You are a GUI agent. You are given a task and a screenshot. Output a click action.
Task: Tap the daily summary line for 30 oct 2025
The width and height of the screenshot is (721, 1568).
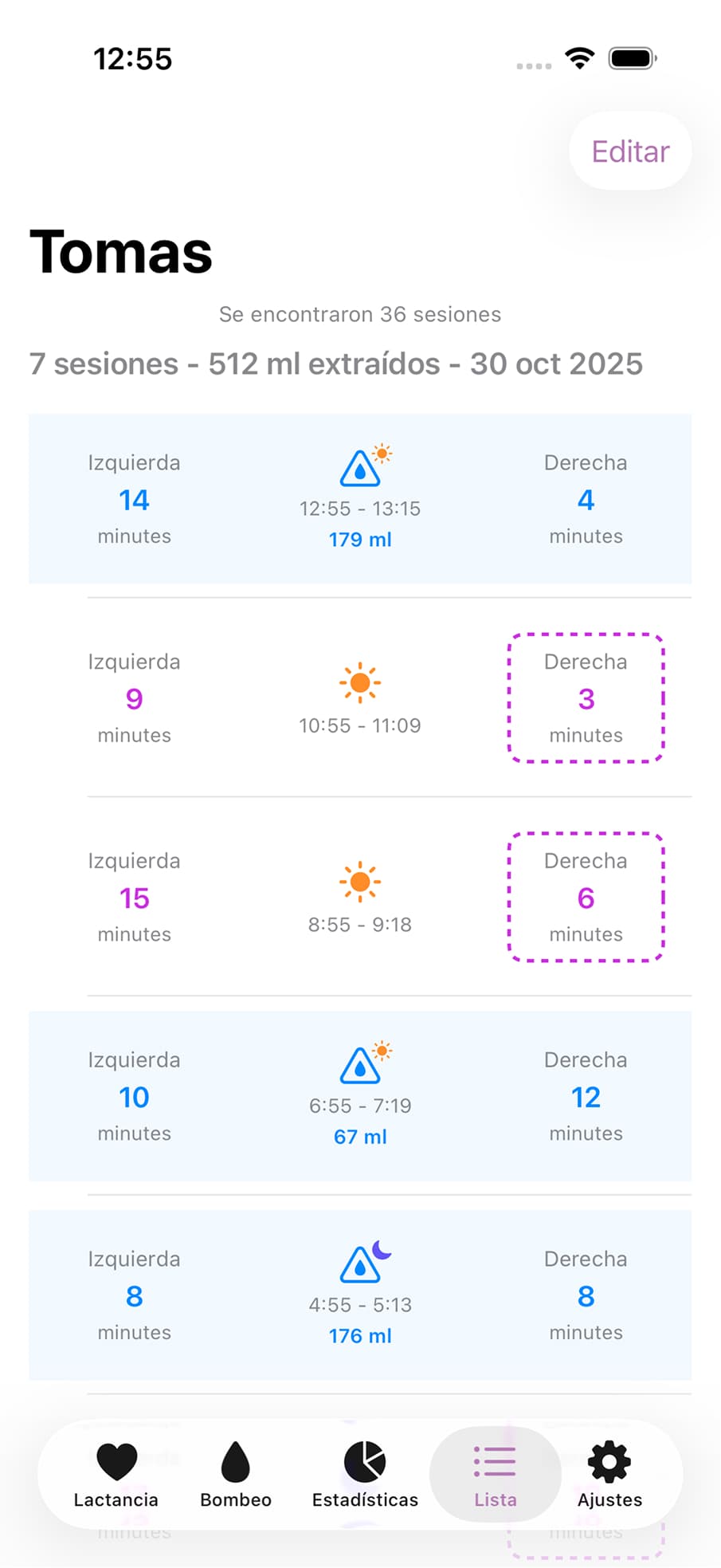[335, 364]
